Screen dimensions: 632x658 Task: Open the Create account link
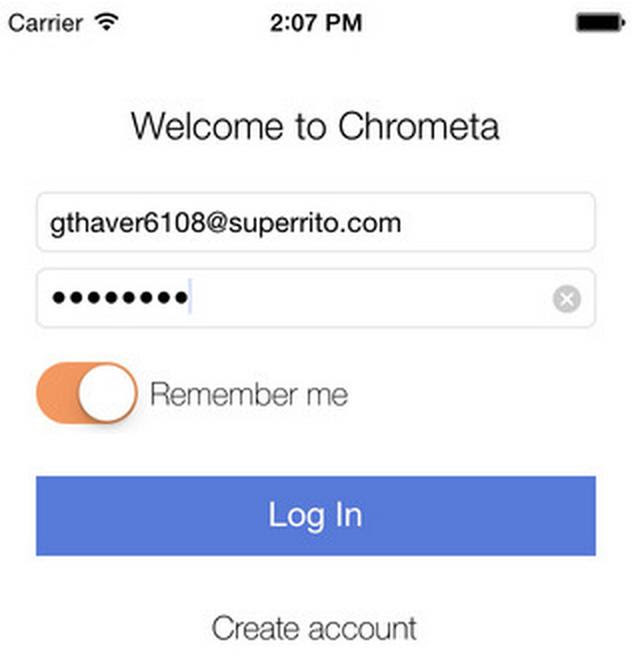coord(315,629)
